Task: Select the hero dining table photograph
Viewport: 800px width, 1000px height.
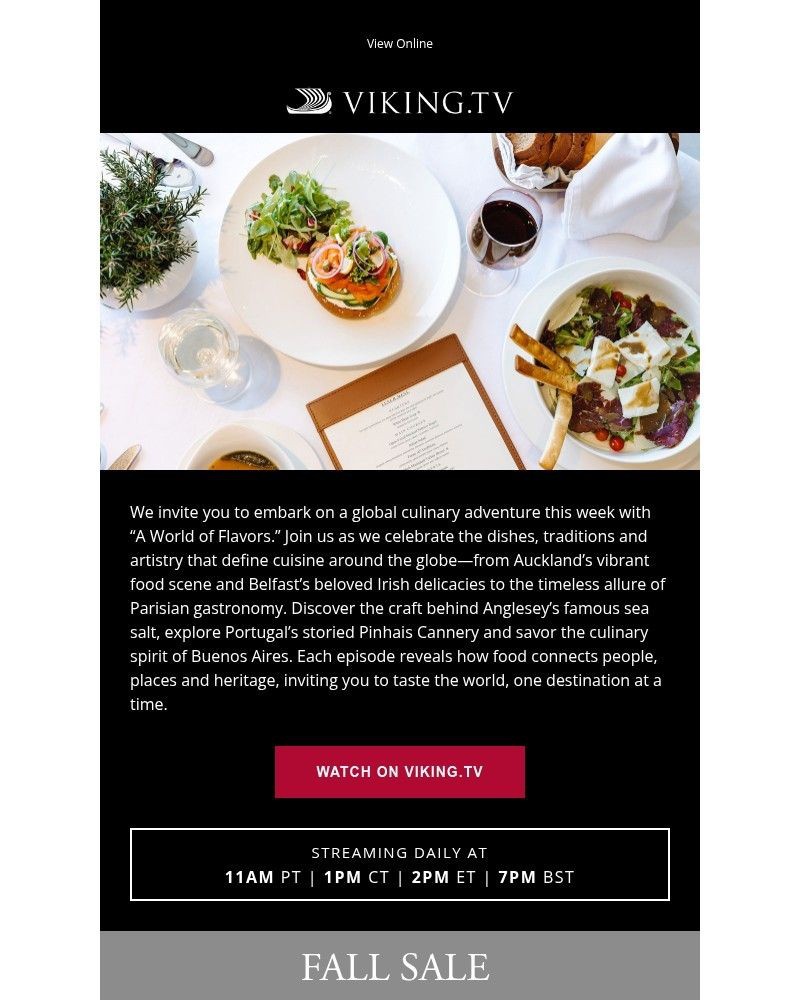Action: click(400, 300)
